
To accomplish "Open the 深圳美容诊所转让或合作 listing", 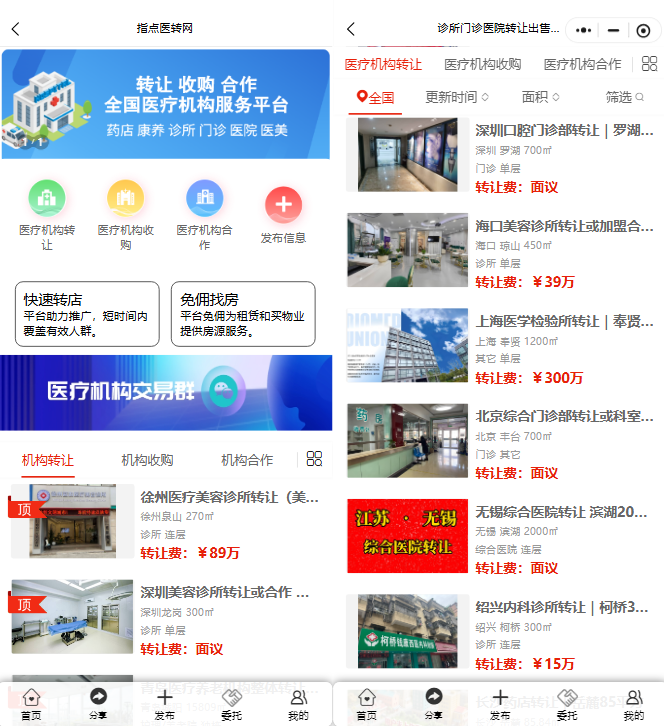I will pyautogui.click(x=229, y=592).
